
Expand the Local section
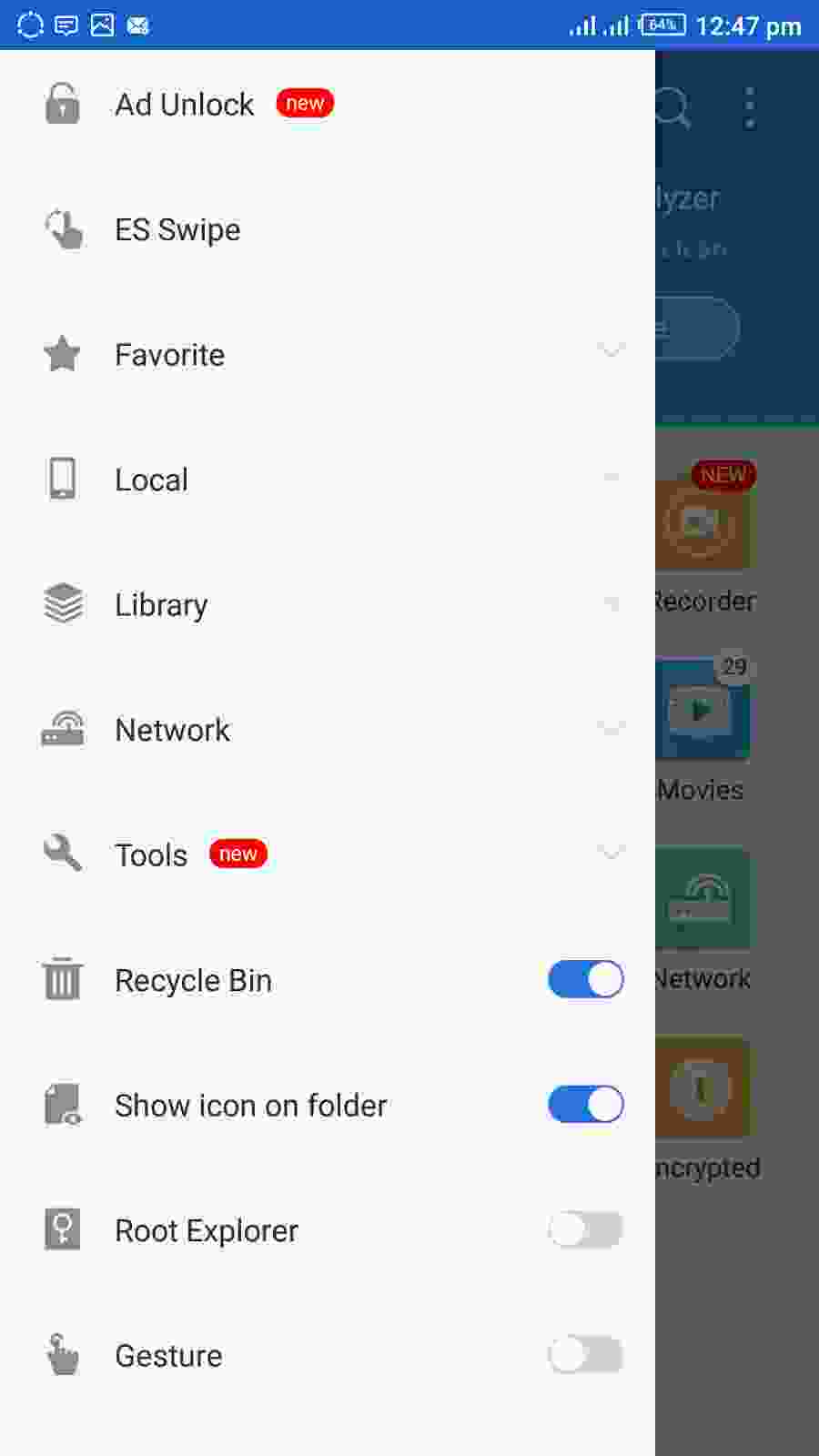328,480
